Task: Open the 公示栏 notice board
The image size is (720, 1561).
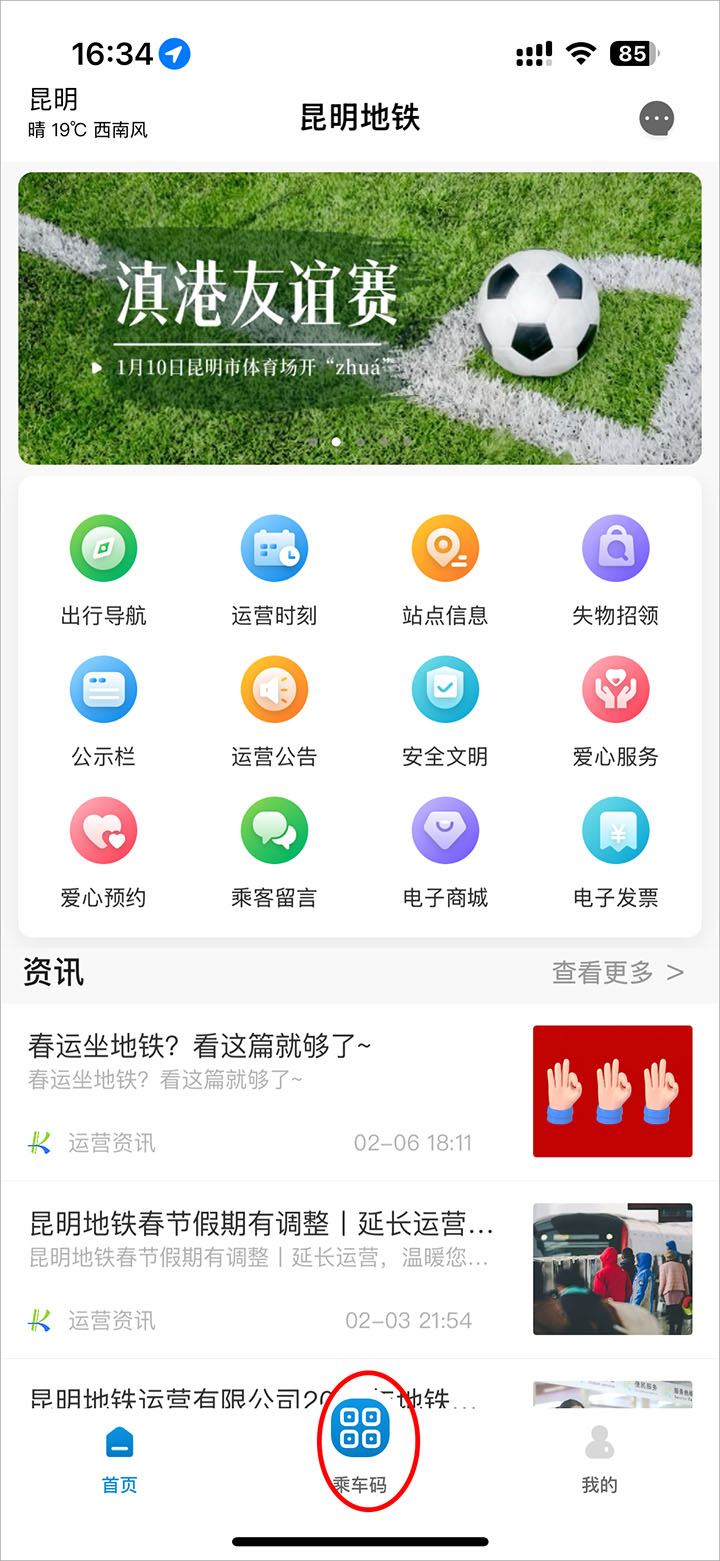Action: pyautogui.click(x=103, y=709)
